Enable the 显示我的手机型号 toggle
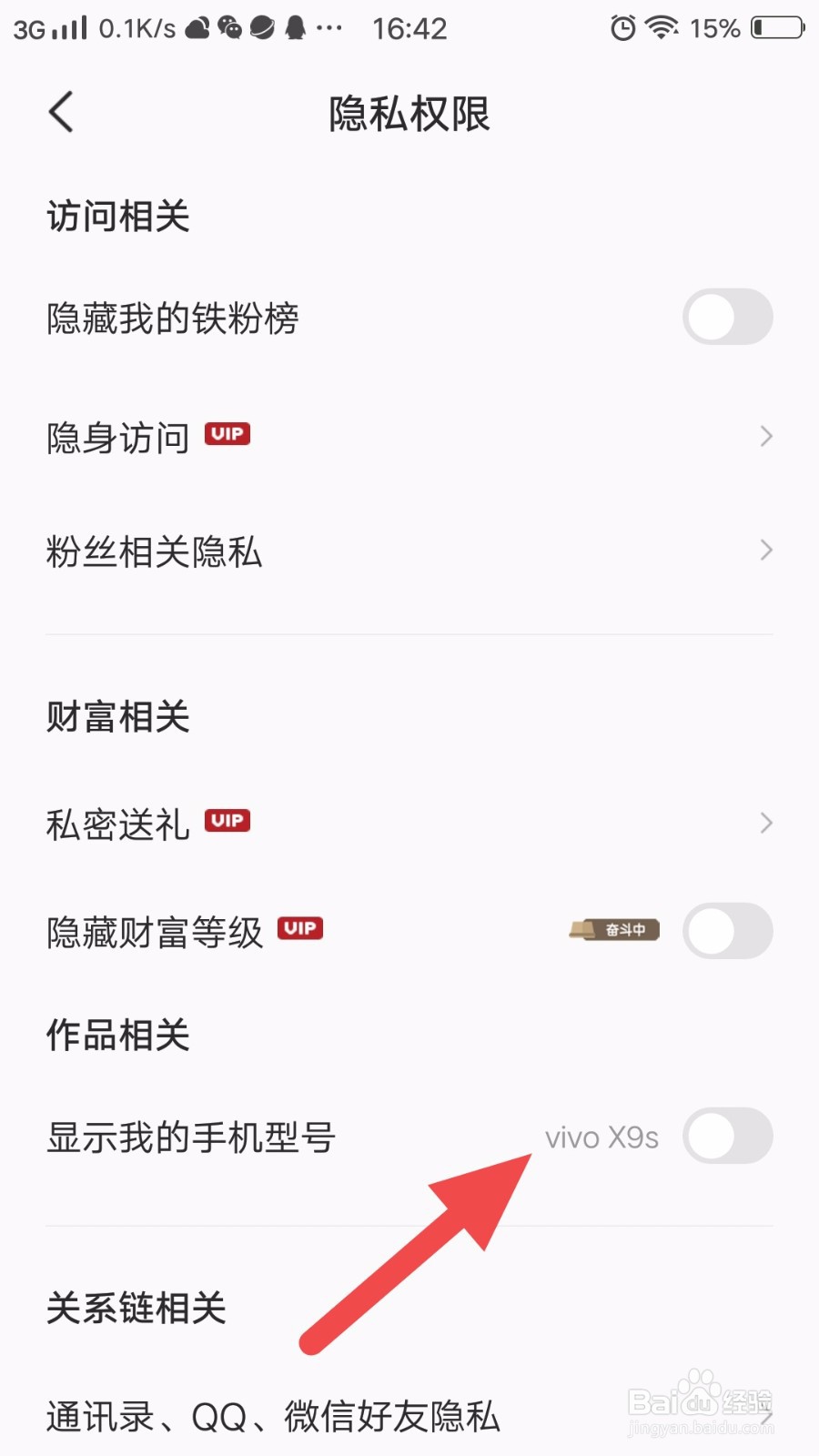This screenshot has height=1456, width=819. (x=727, y=1136)
